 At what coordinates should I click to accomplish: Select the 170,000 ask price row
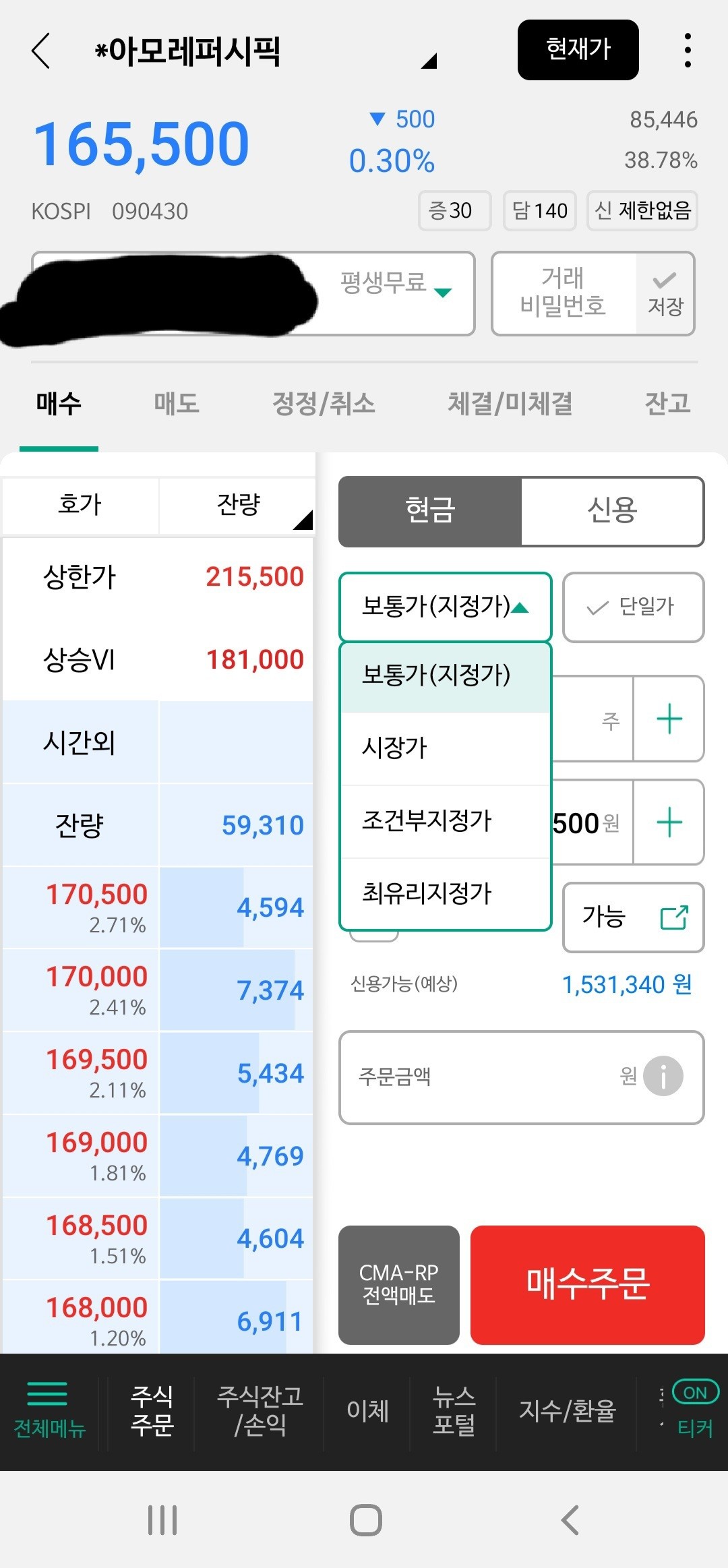158,990
